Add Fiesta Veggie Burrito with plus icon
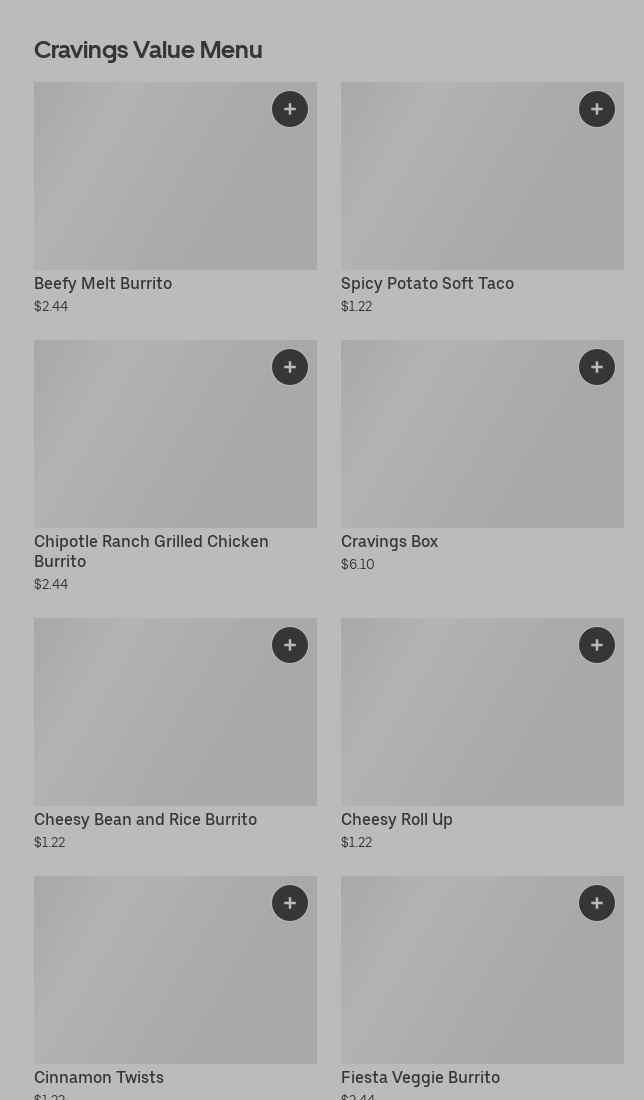The image size is (644, 1100). tap(597, 903)
